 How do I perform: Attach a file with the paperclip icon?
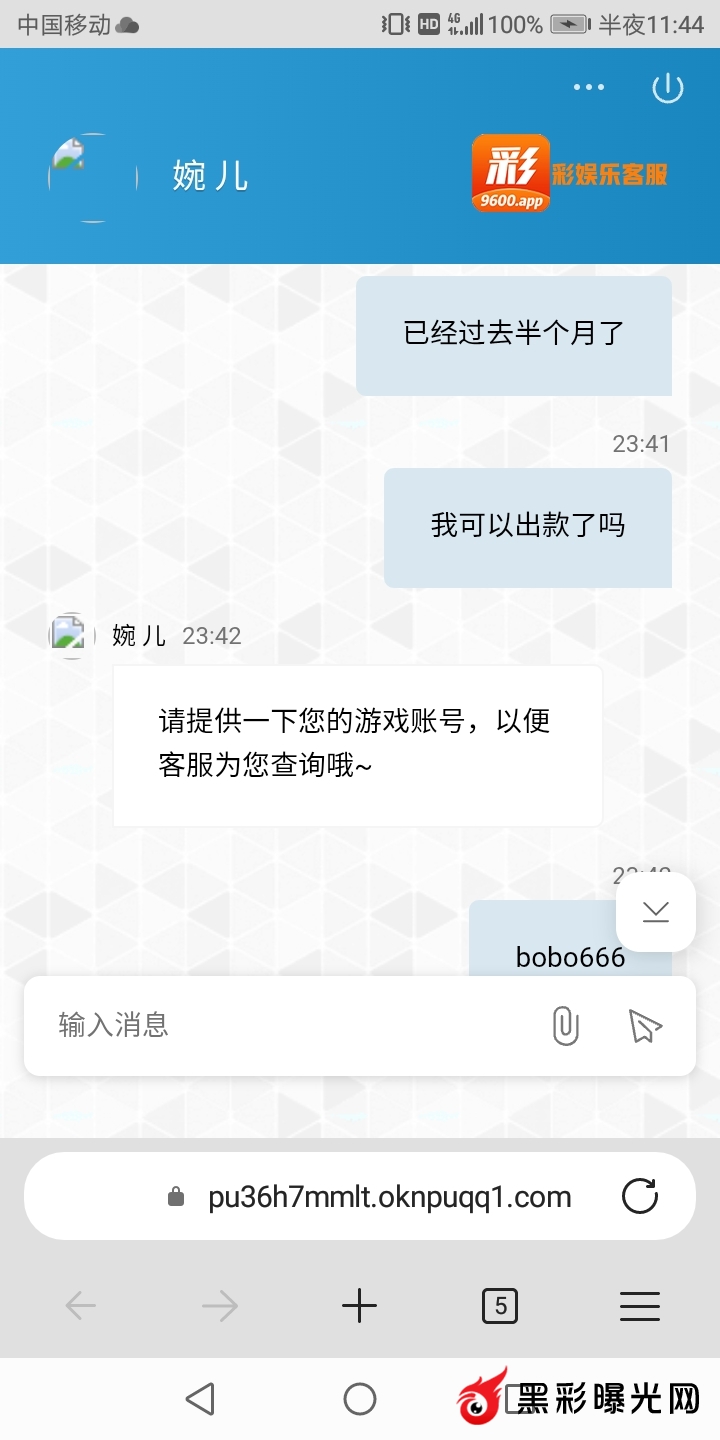pos(565,1026)
